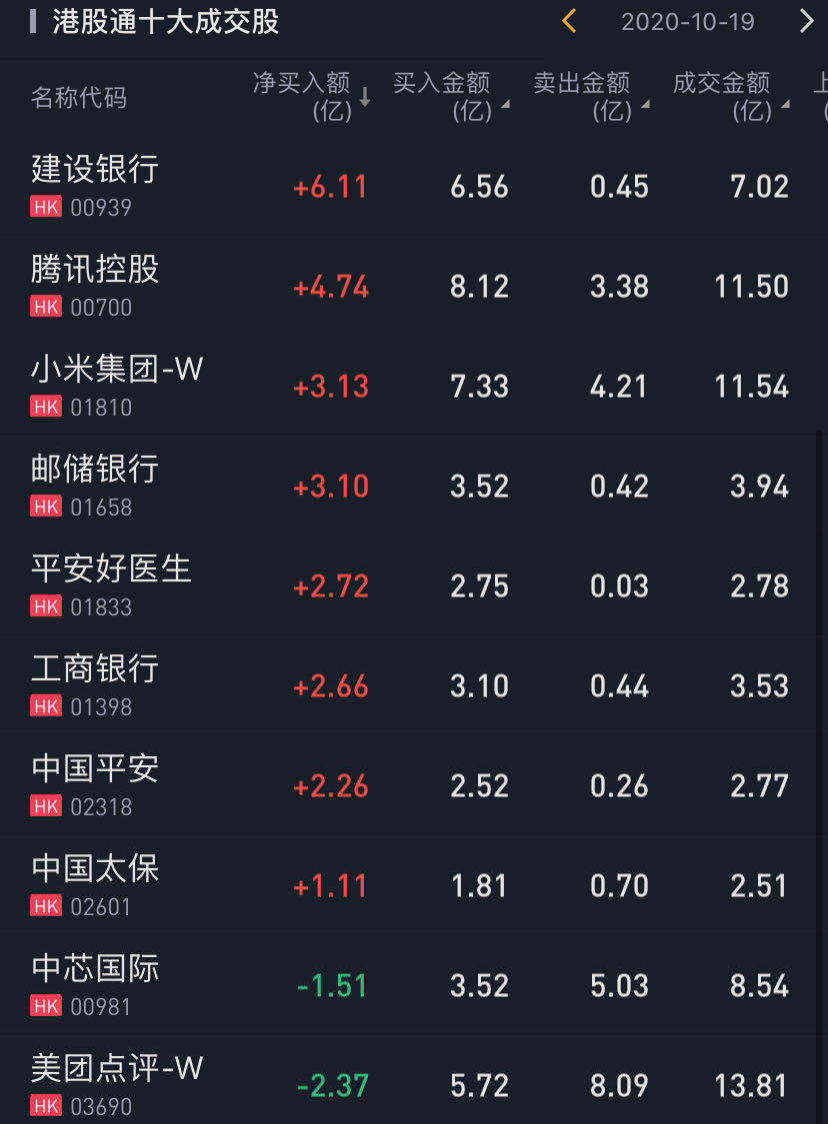Viewport: 828px width, 1124px height.
Task: Open 中国太保 02601 stock details
Action: point(95,886)
